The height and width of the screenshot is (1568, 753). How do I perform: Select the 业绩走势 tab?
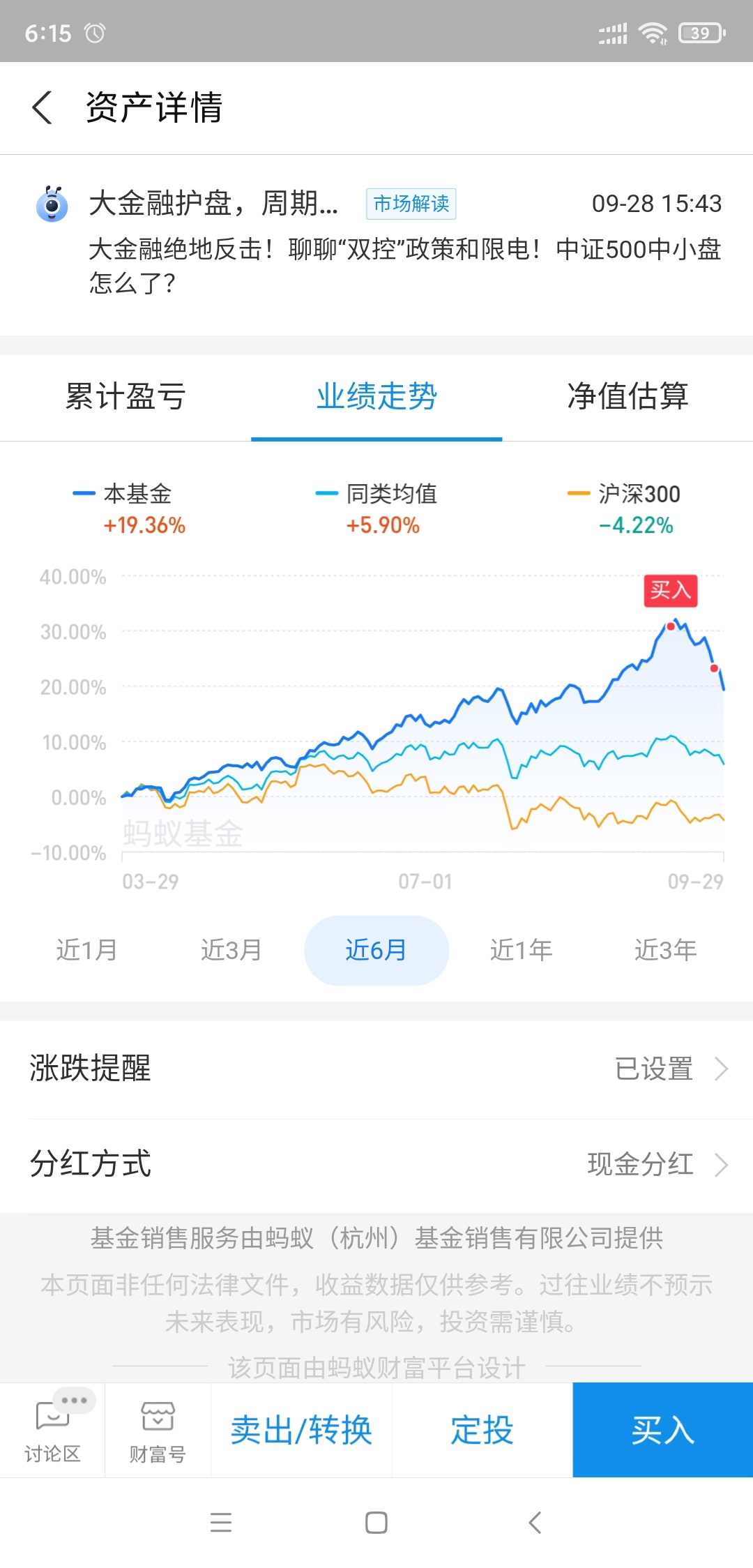pos(376,396)
